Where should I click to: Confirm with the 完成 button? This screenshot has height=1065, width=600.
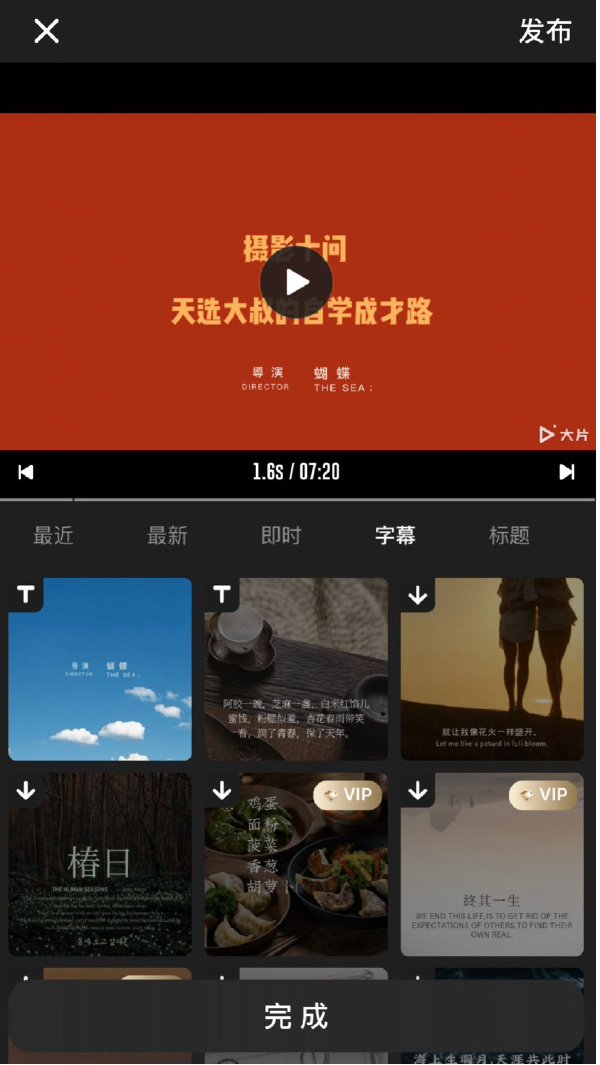tap(296, 1016)
